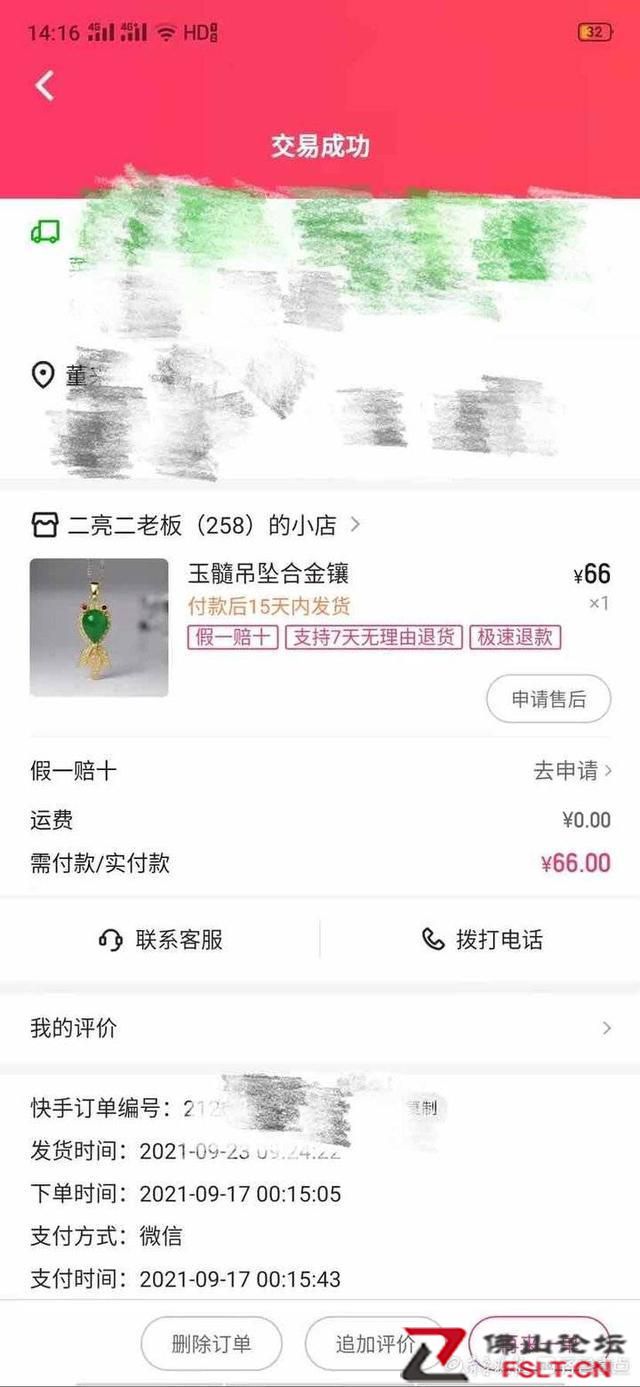Screen dimensions: 640x1387
Task: Go back using the top-left arrow
Action: 45,86
